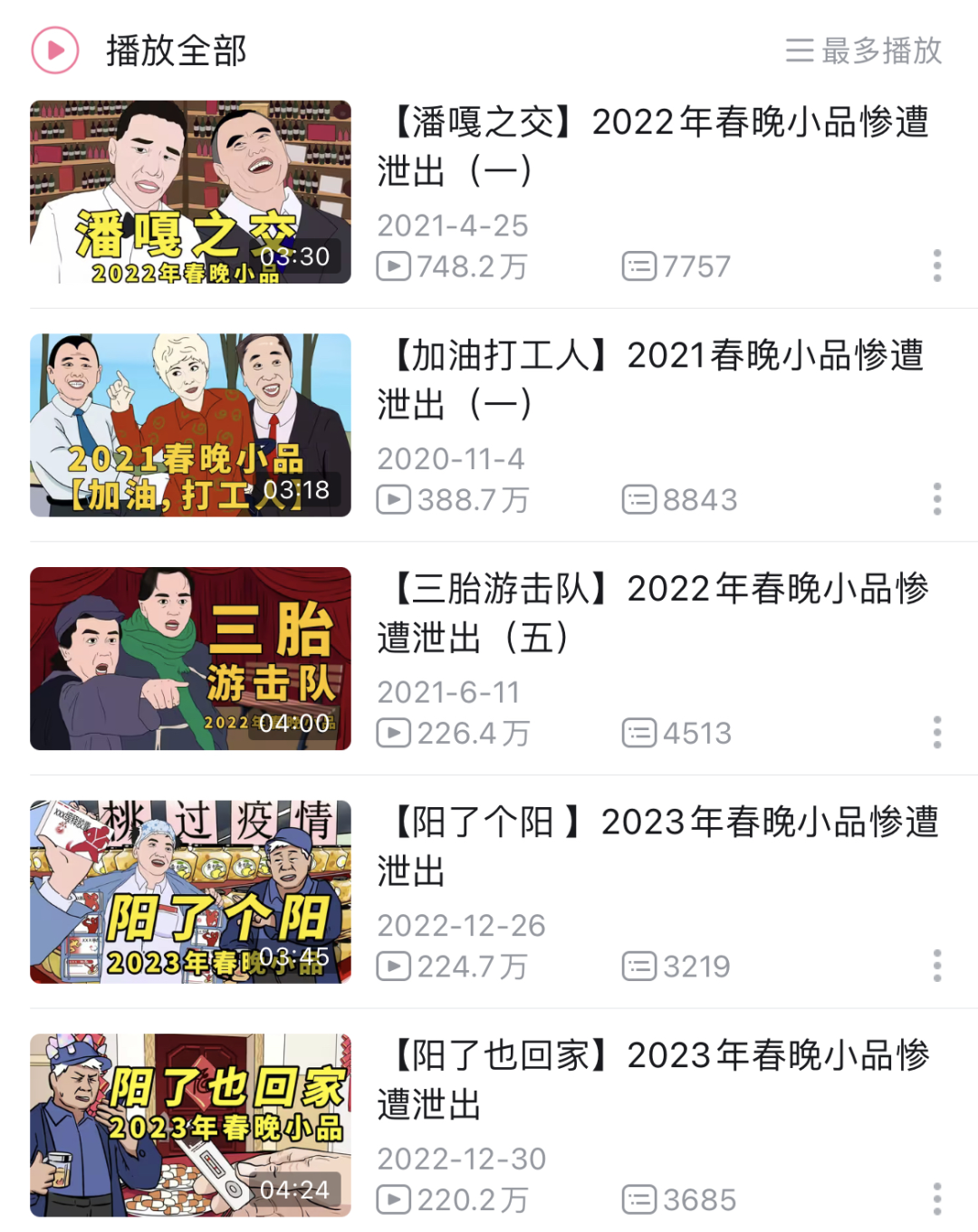The width and height of the screenshot is (978, 1232).
Task: Open more options for 潘嘎之交 video
Action: tap(937, 265)
